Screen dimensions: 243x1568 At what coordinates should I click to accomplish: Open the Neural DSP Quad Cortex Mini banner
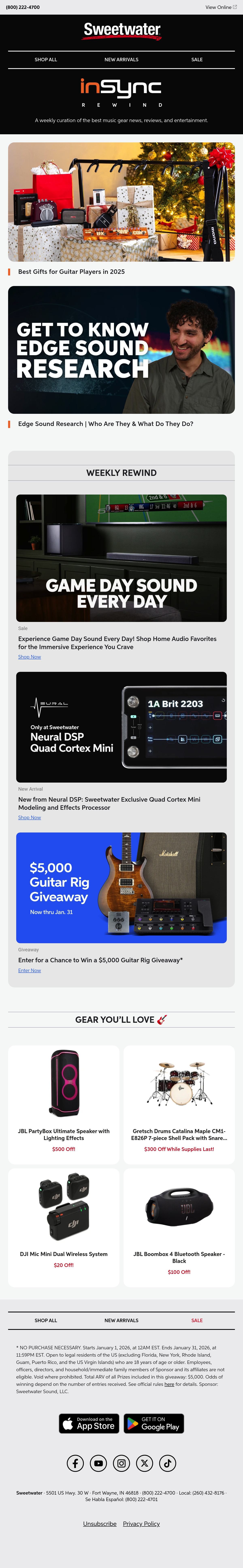pos(122,727)
